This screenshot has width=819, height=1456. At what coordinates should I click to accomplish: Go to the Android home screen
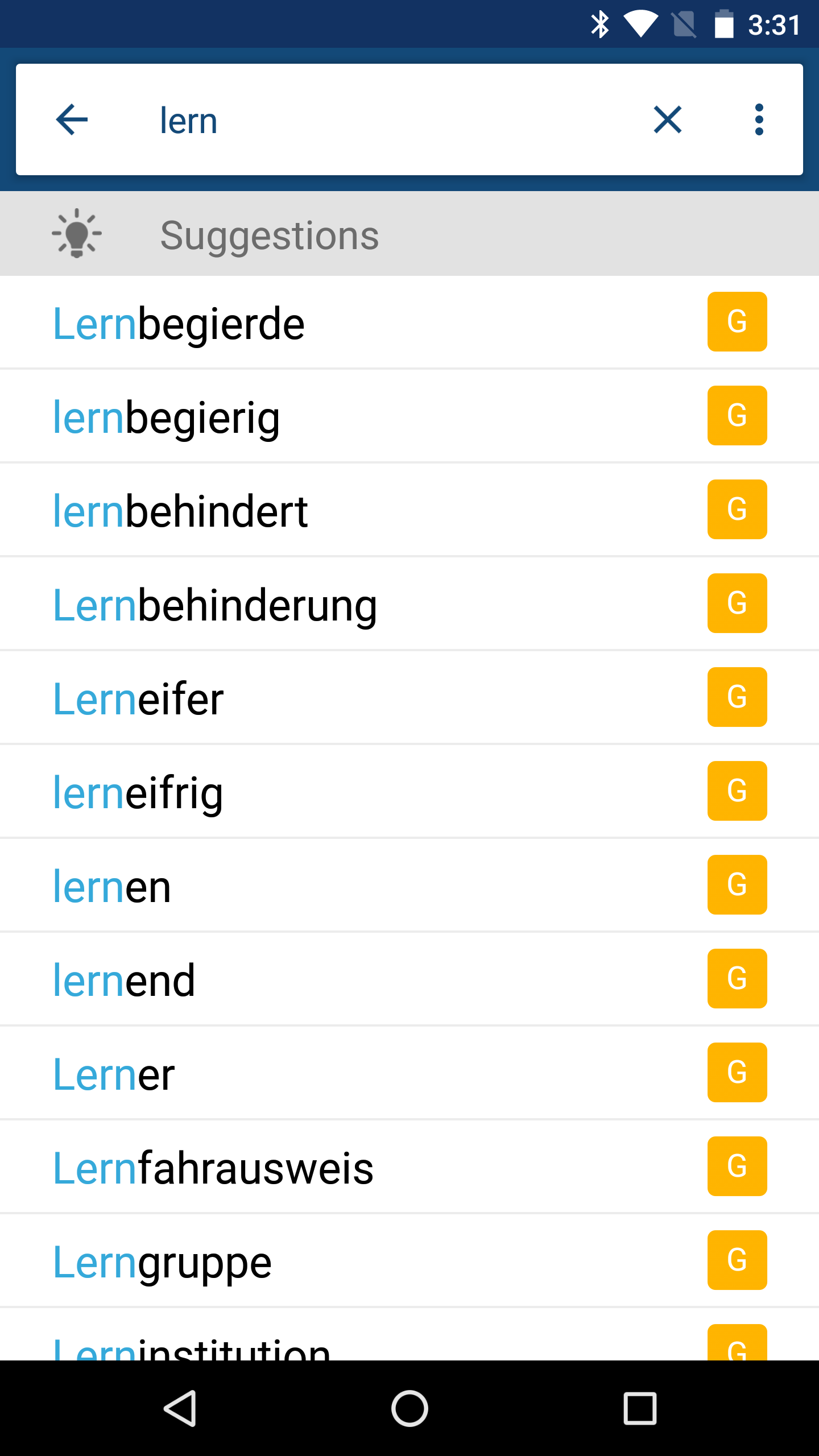(409, 1408)
